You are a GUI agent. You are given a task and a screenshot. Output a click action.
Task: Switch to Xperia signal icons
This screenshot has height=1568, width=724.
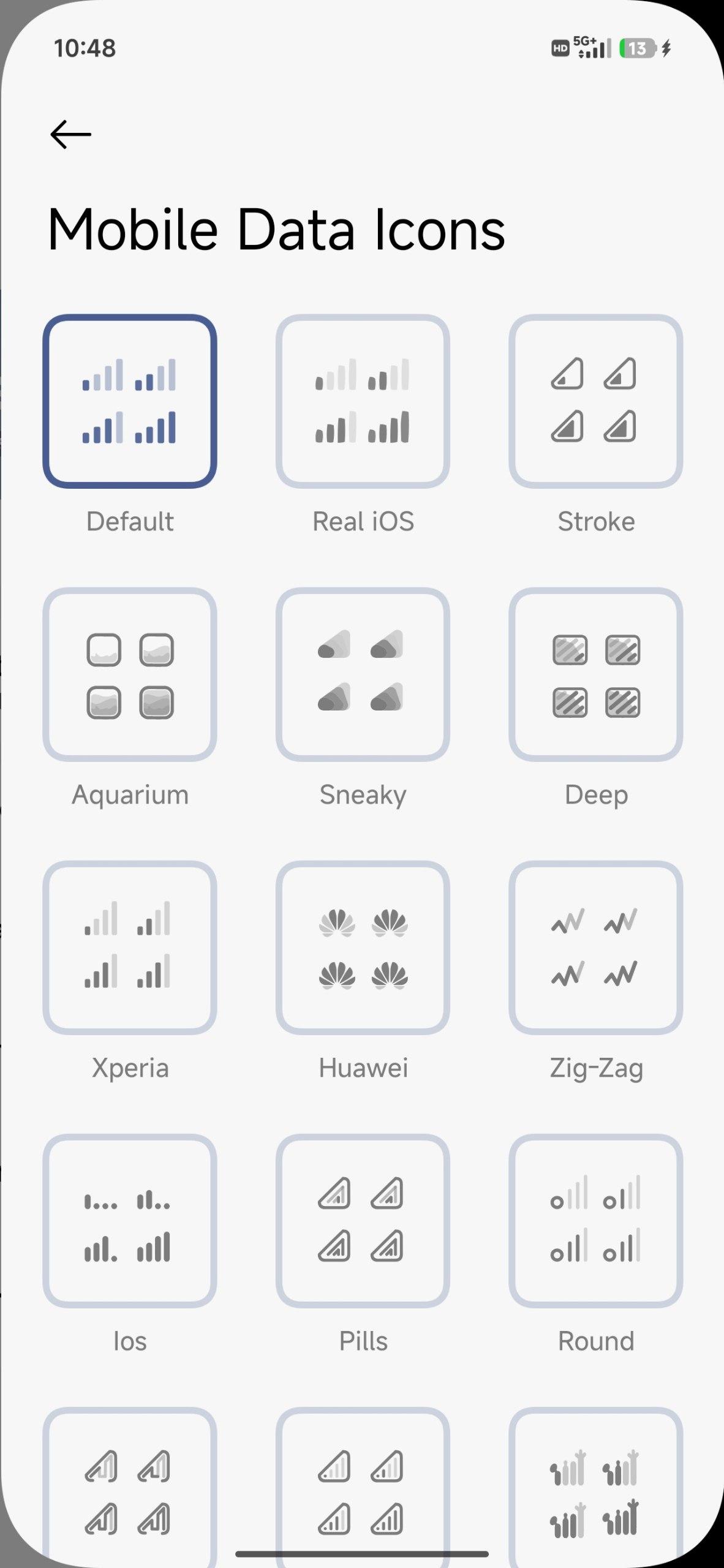click(x=130, y=948)
